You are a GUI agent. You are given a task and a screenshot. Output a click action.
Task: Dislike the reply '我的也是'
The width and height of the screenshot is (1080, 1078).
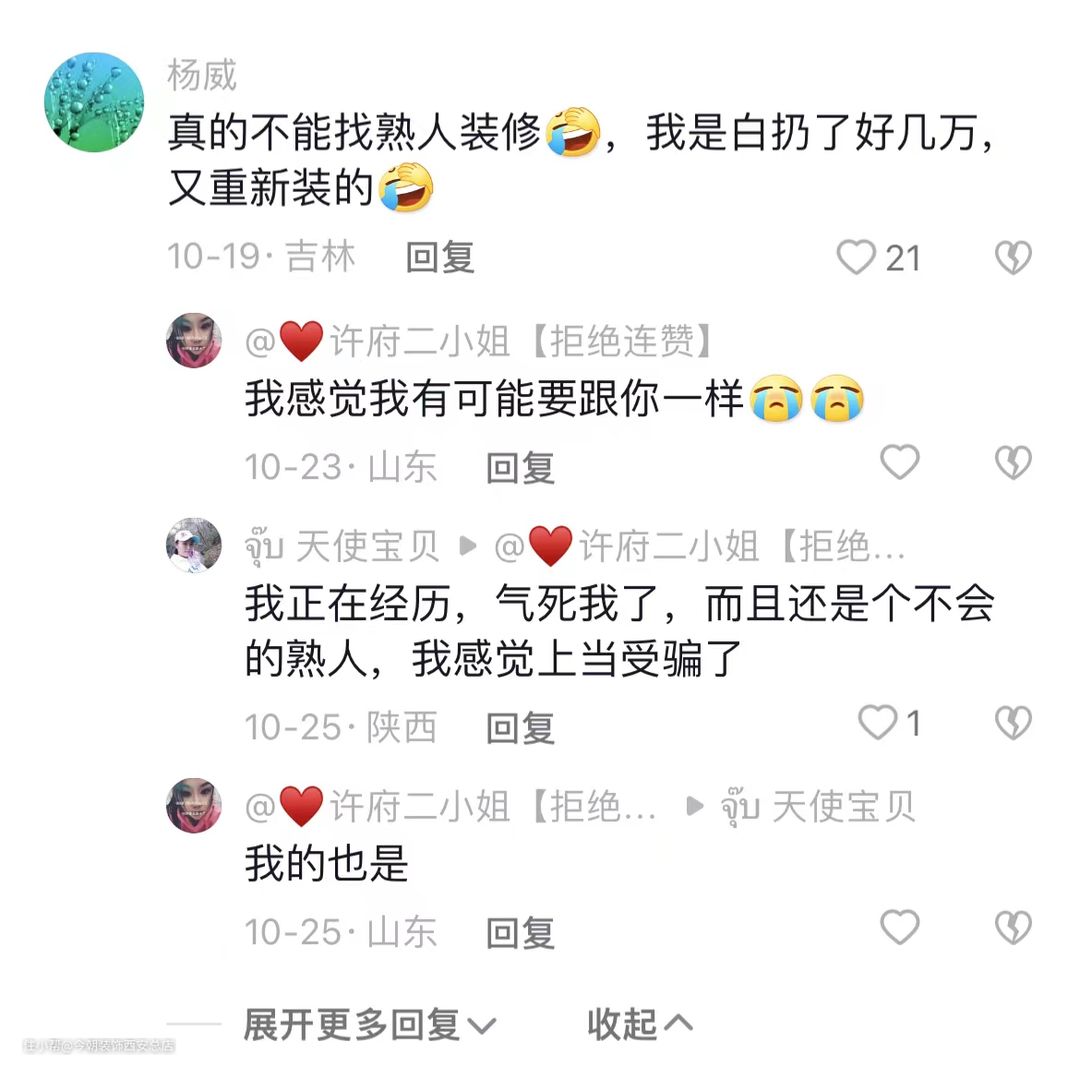1012,927
